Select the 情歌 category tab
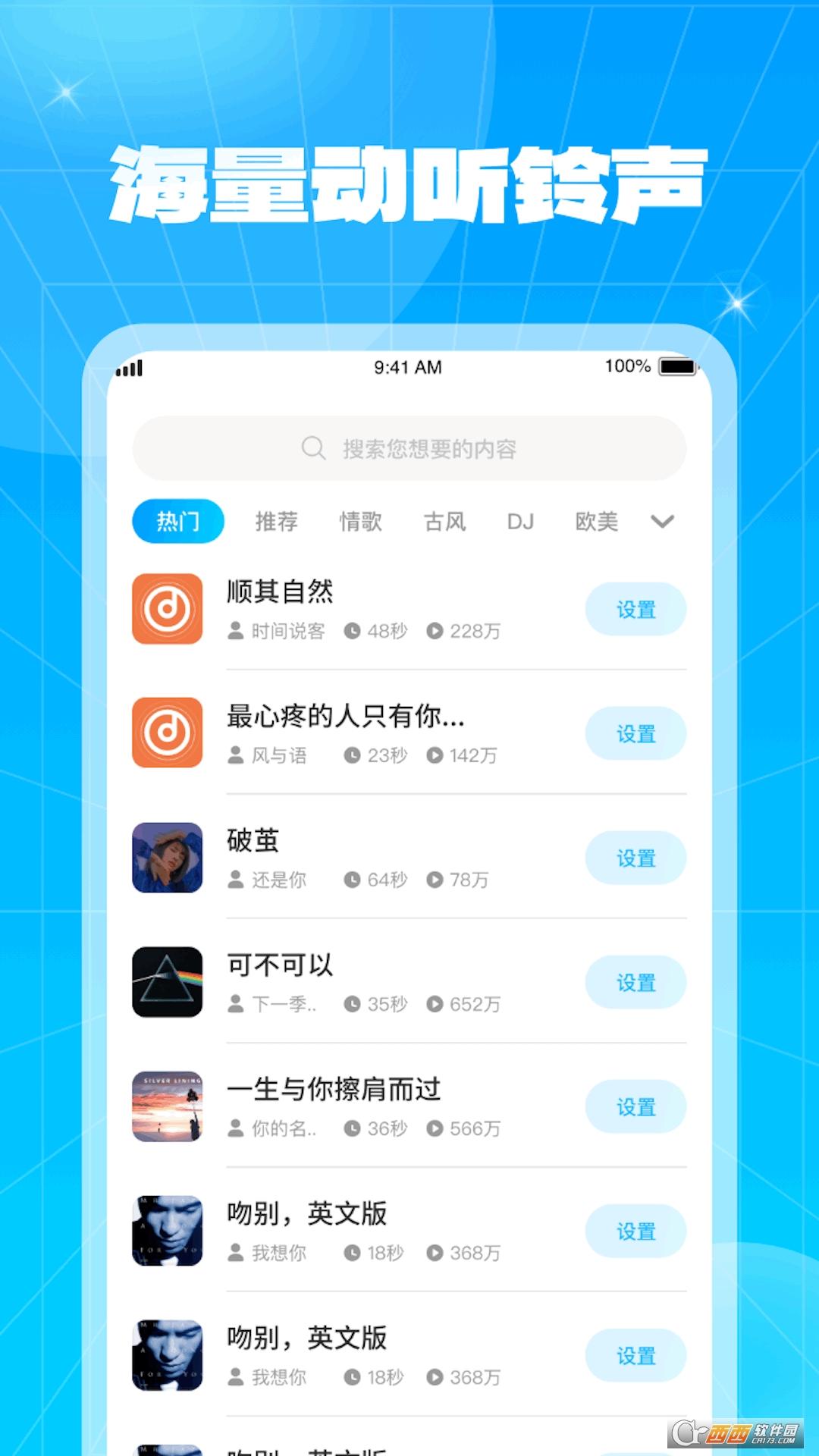 tap(361, 522)
